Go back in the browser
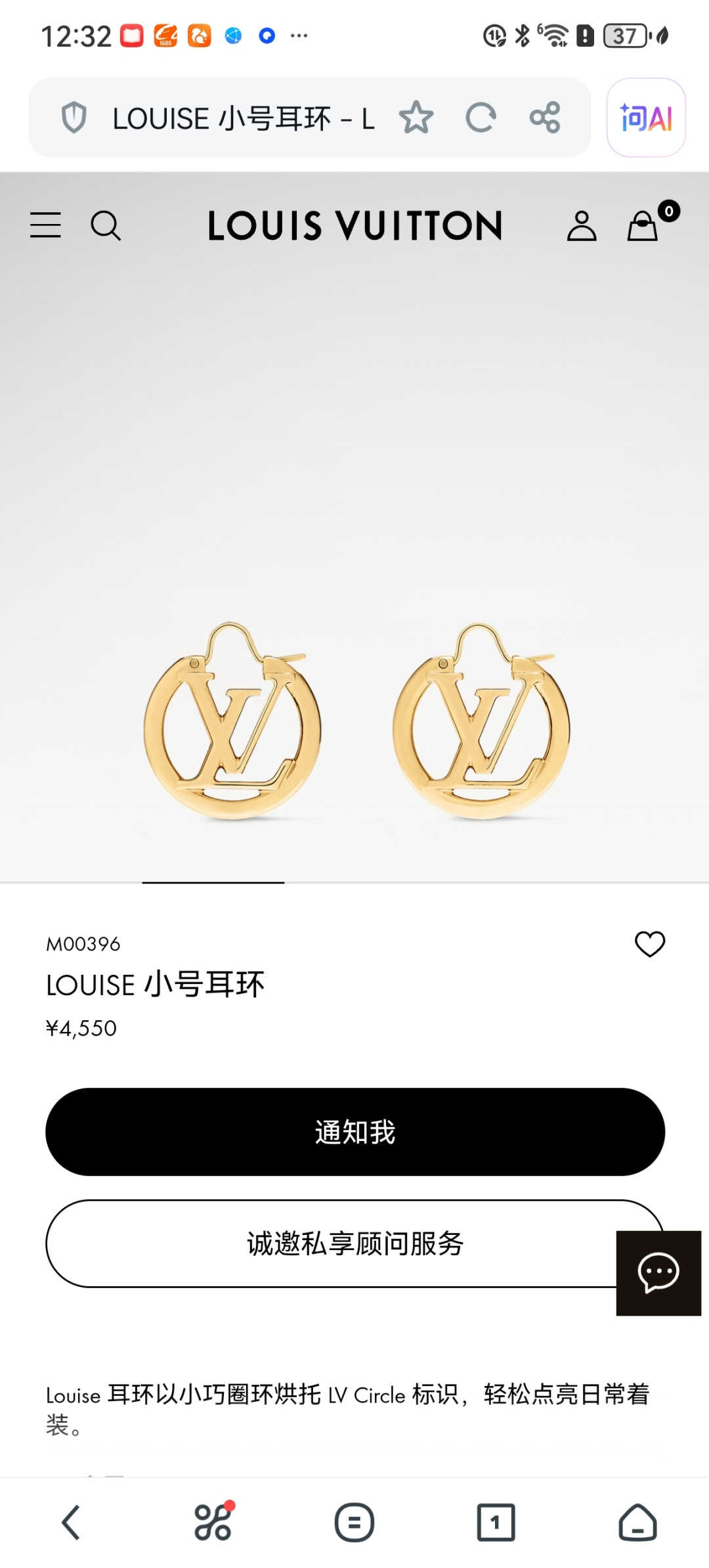 (x=71, y=1522)
